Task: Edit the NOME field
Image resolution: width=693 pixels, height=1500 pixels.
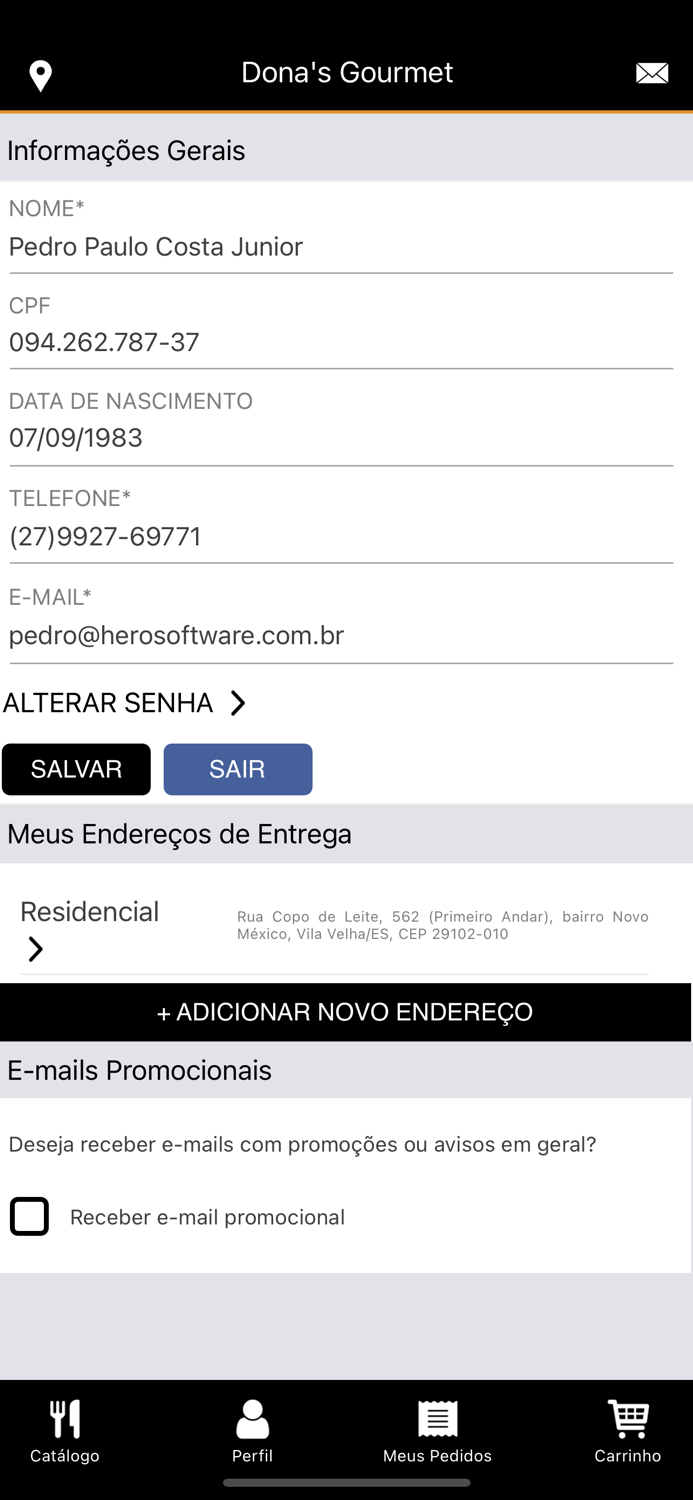Action: (340, 247)
